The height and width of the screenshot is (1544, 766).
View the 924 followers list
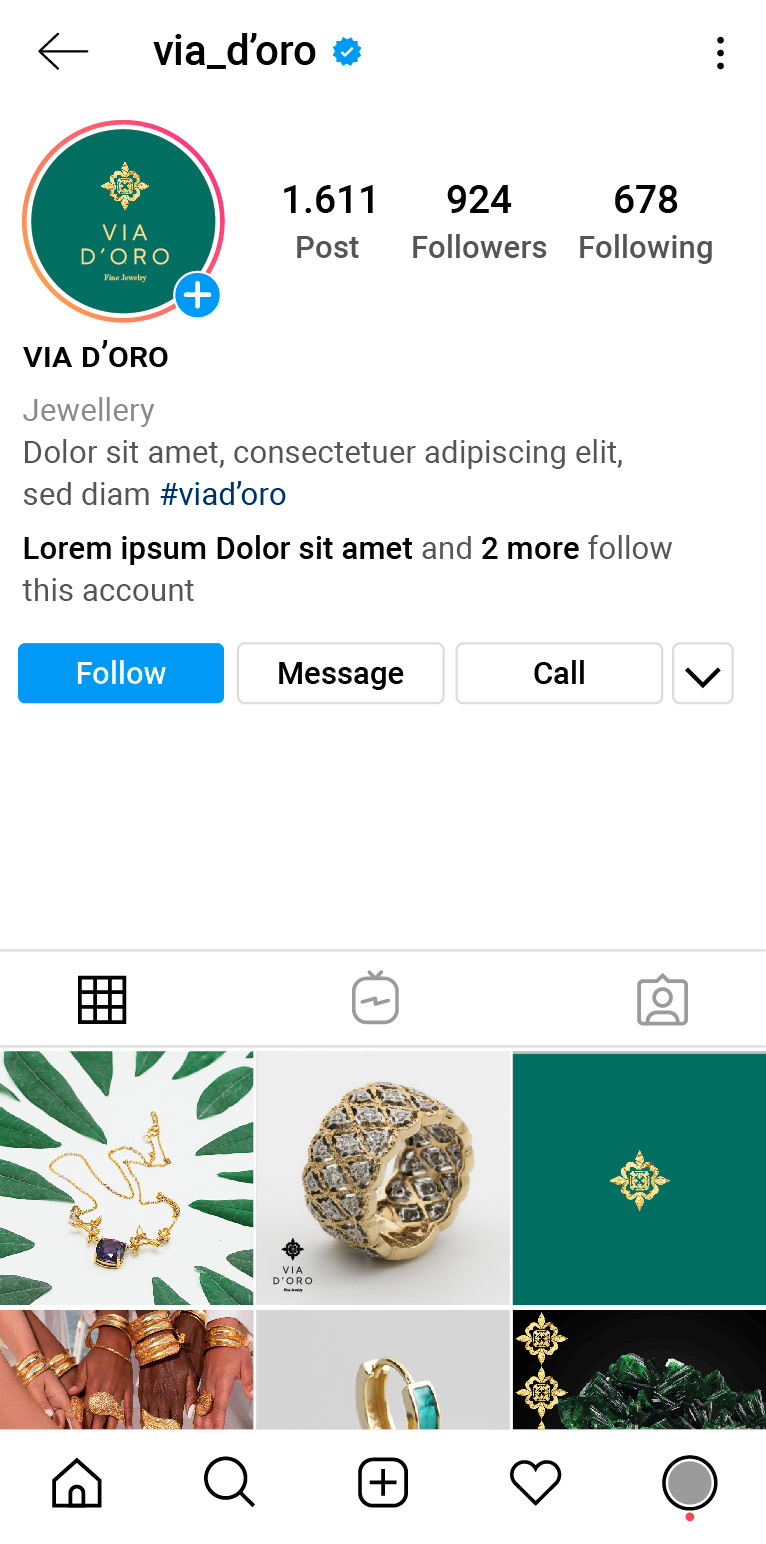pos(479,222)
